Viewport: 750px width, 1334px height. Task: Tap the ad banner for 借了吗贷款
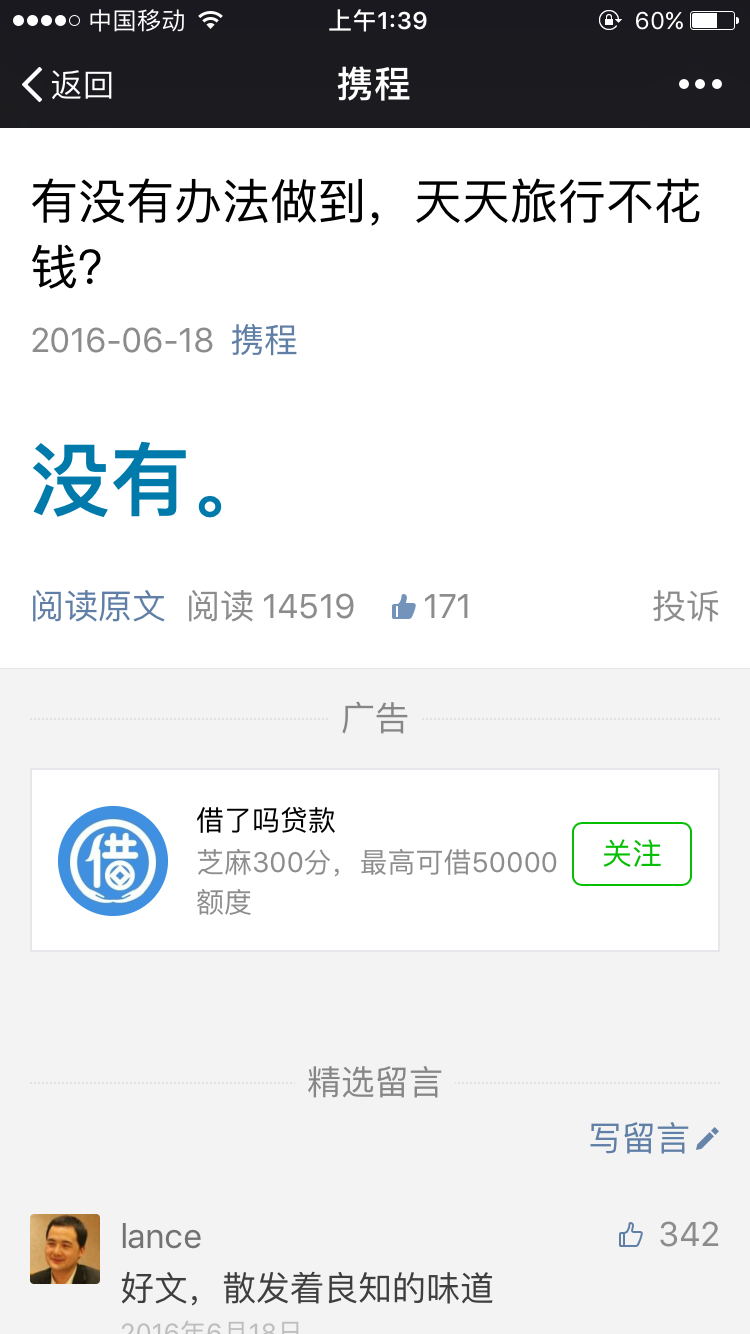(x=375, y=858)
